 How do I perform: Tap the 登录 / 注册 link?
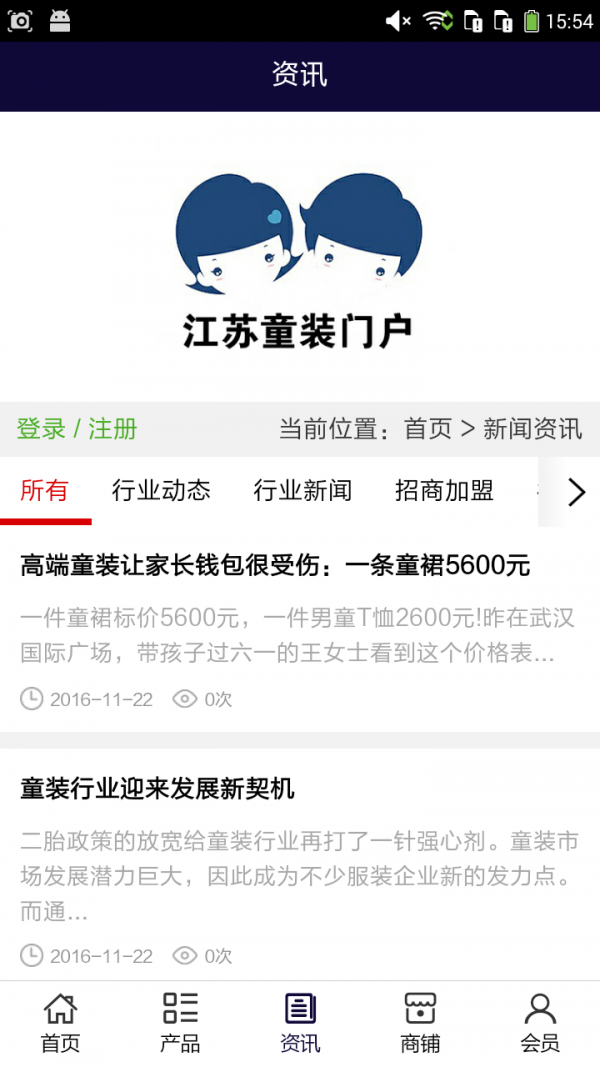point(77,429)
